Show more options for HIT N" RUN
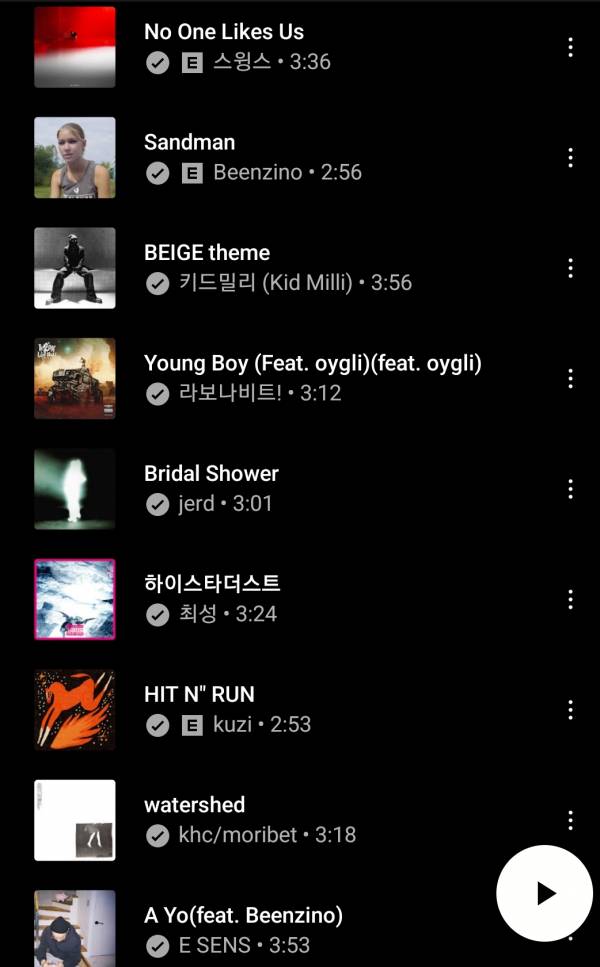Image resolution: width=600 pixels, height=967 pixels. point(570,710)
